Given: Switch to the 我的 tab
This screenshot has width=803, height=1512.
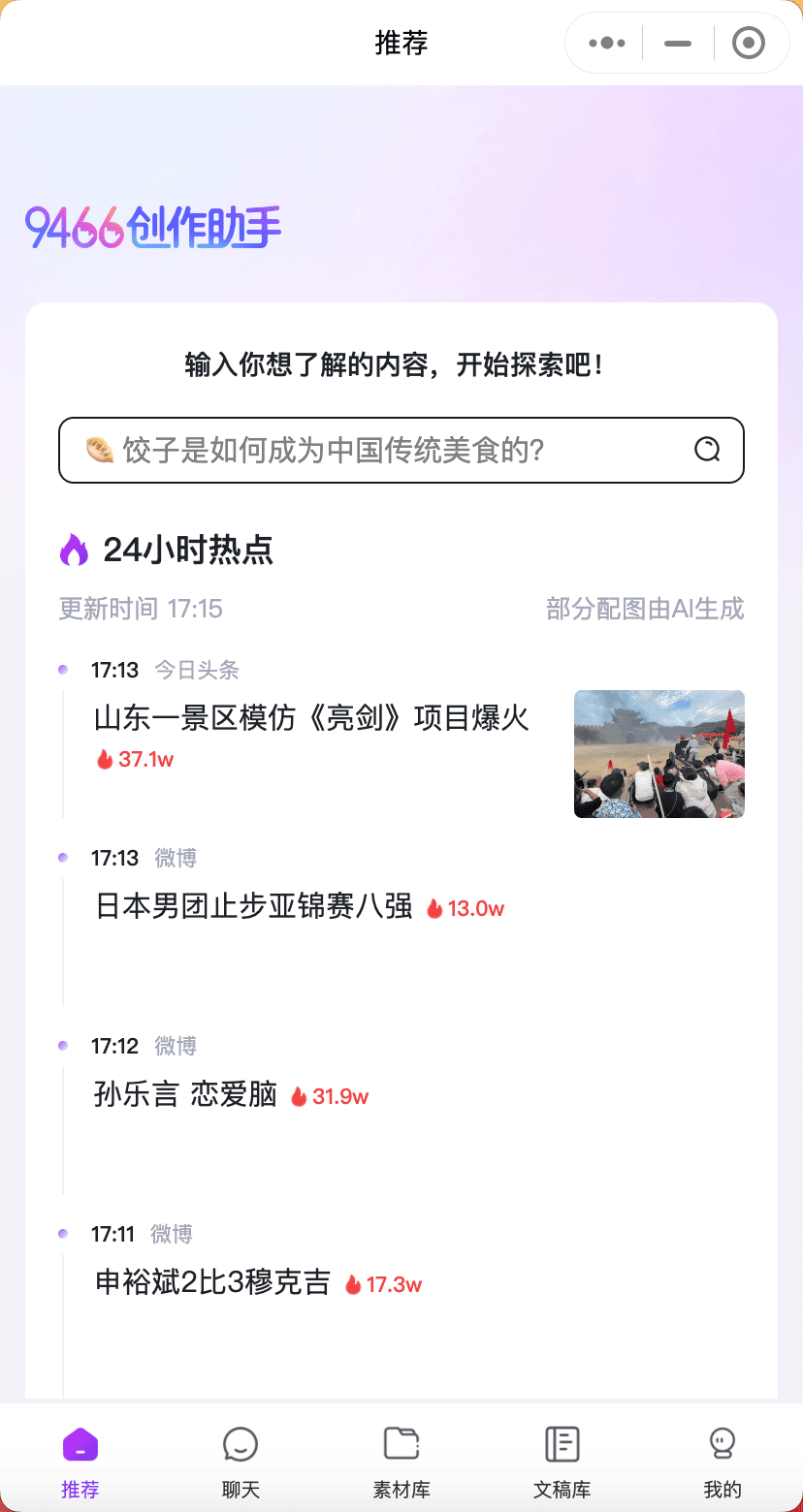Looking at the screenshot, I should (723, 1462).
